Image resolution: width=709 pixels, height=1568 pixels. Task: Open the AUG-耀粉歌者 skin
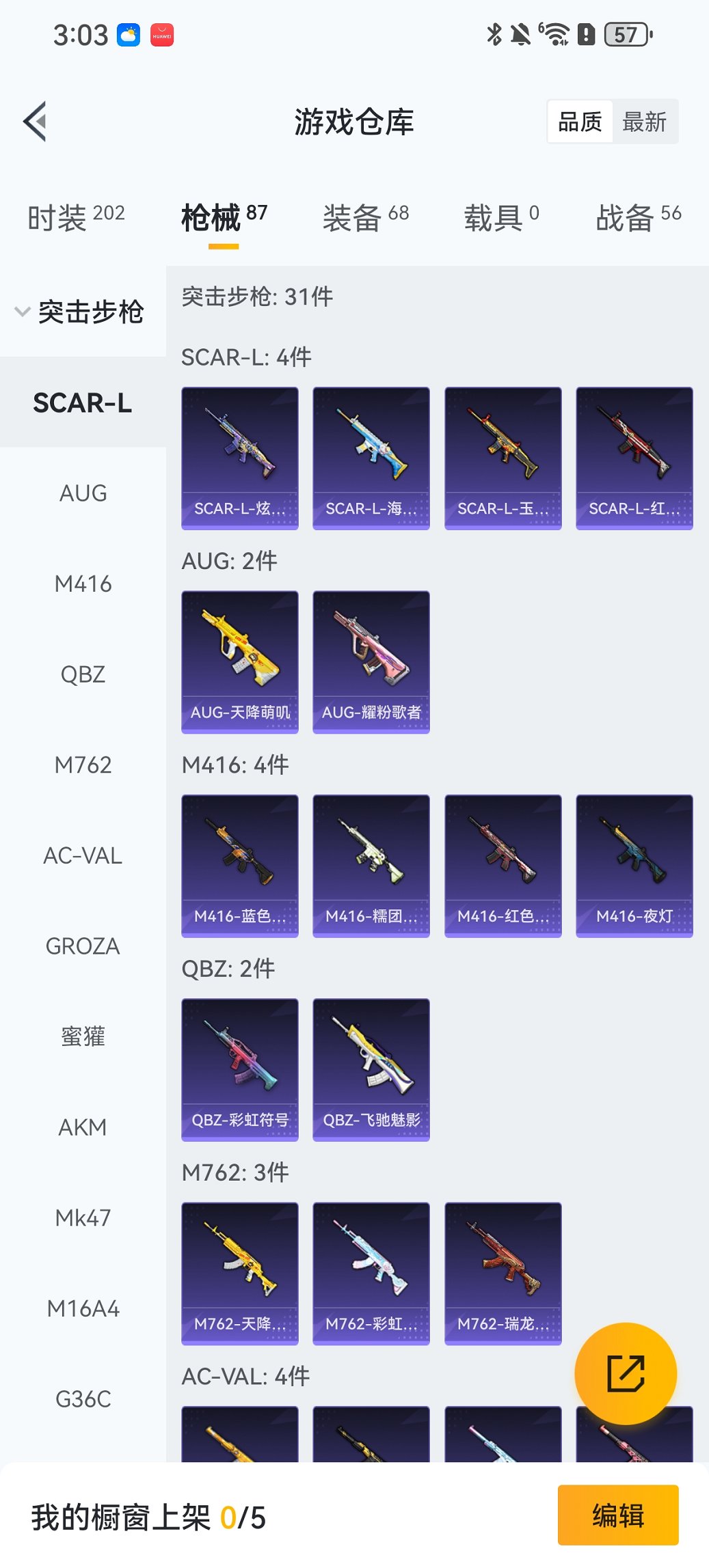pos(371,661)
